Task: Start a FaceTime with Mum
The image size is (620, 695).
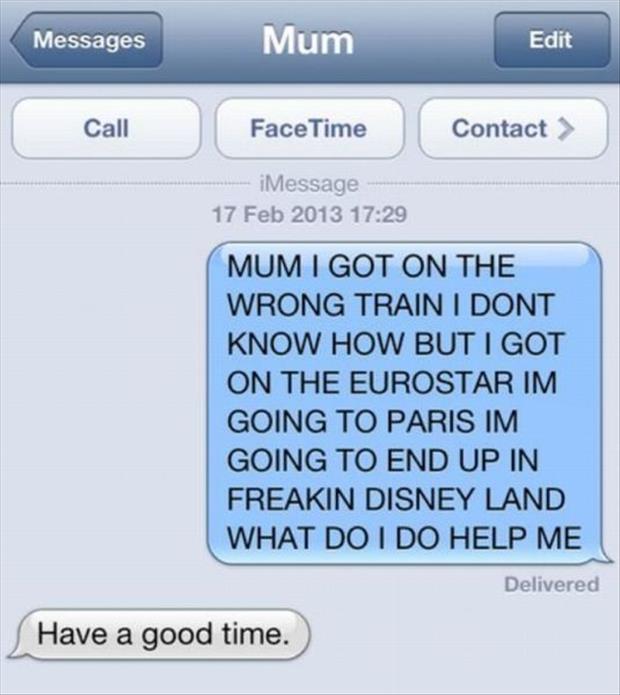Action: click(x=309, y=128)
